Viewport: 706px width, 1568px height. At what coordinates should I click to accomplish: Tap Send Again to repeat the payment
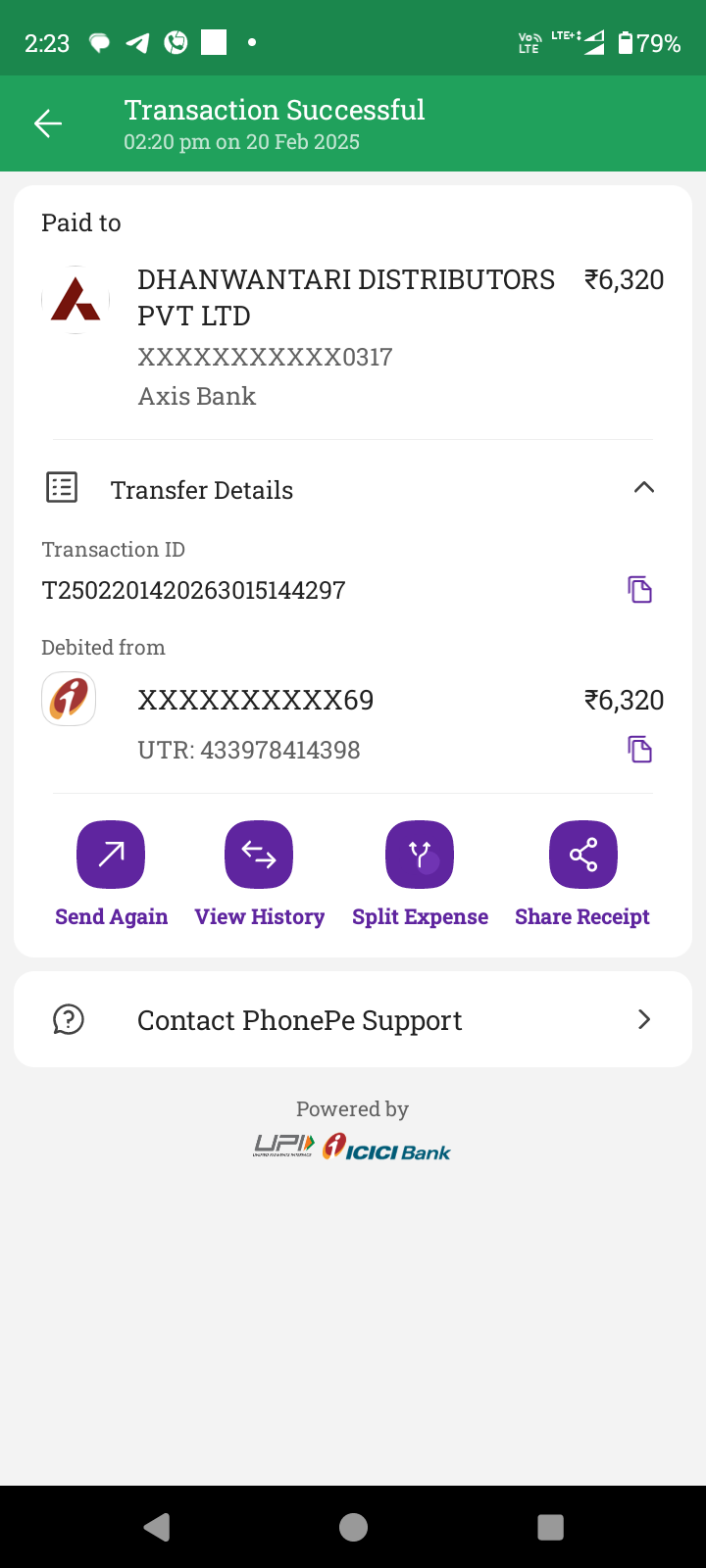[x=111, y=874]
